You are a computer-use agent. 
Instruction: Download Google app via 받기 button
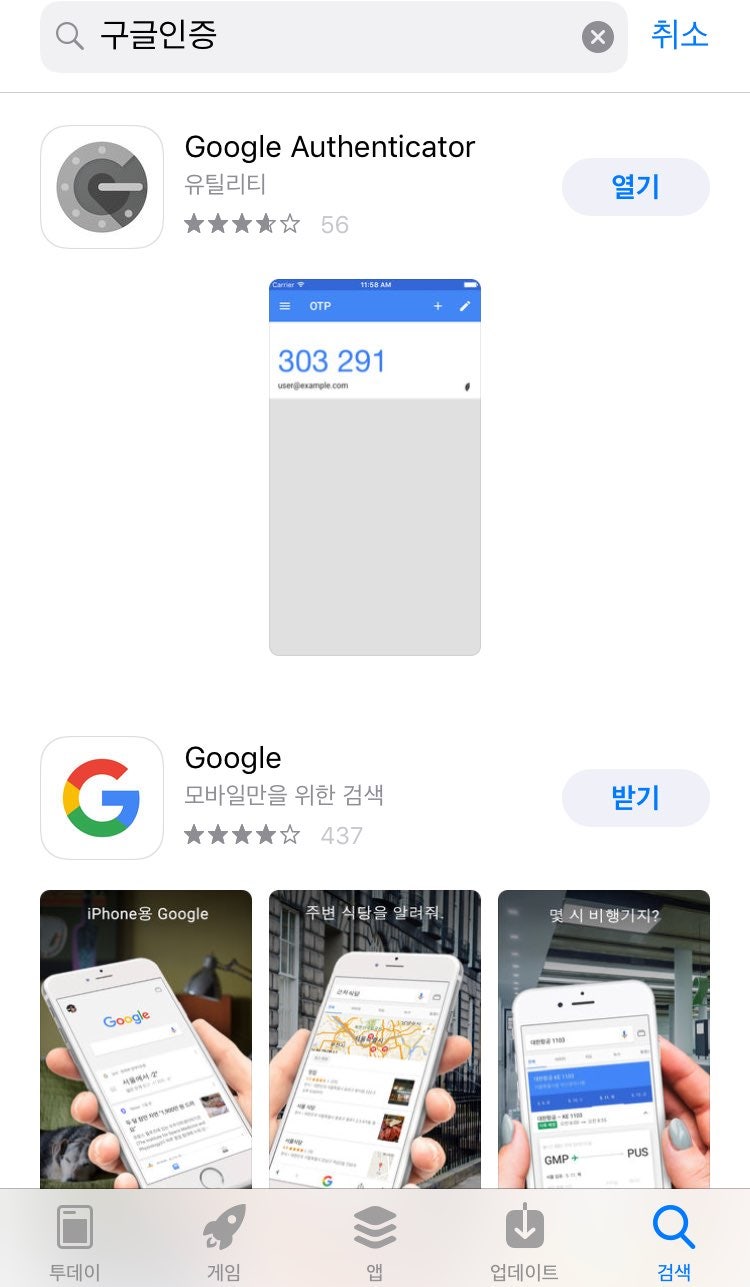click(636, 797)
